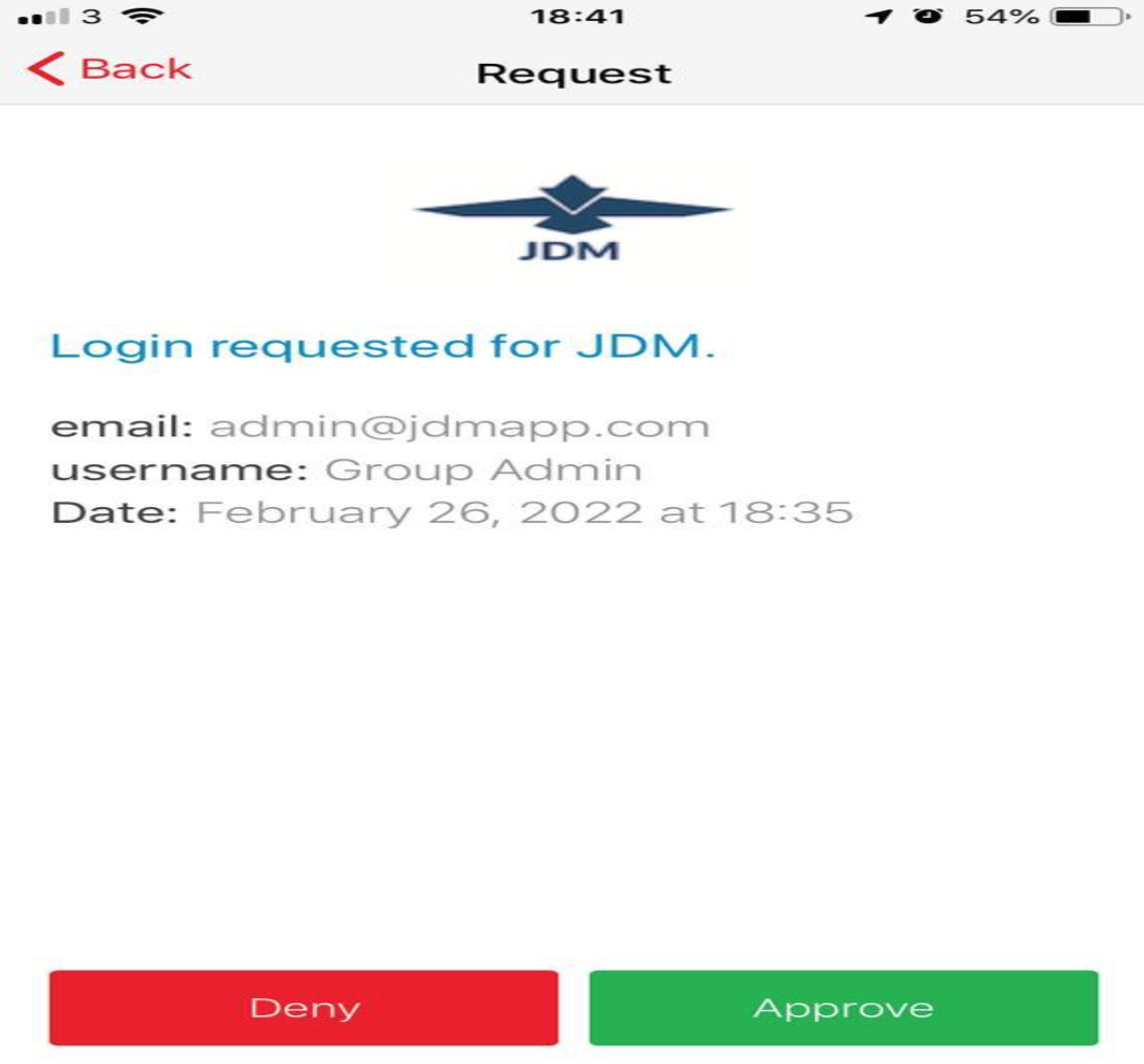The width and height of the screenshot is (1144, 1064).
Task: Approve the JDM login request
Action: coord(843,1007)
